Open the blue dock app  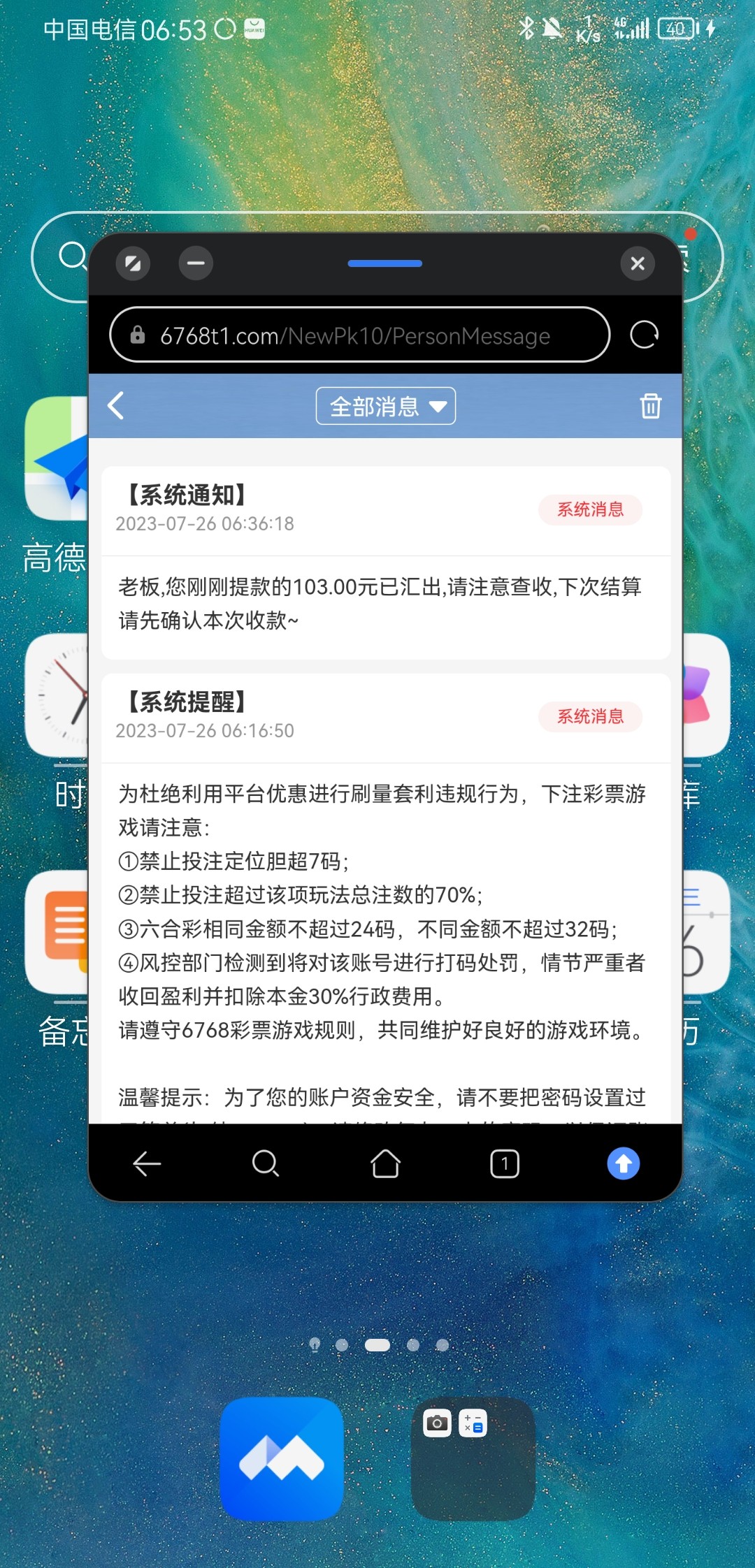(282, 1459)
